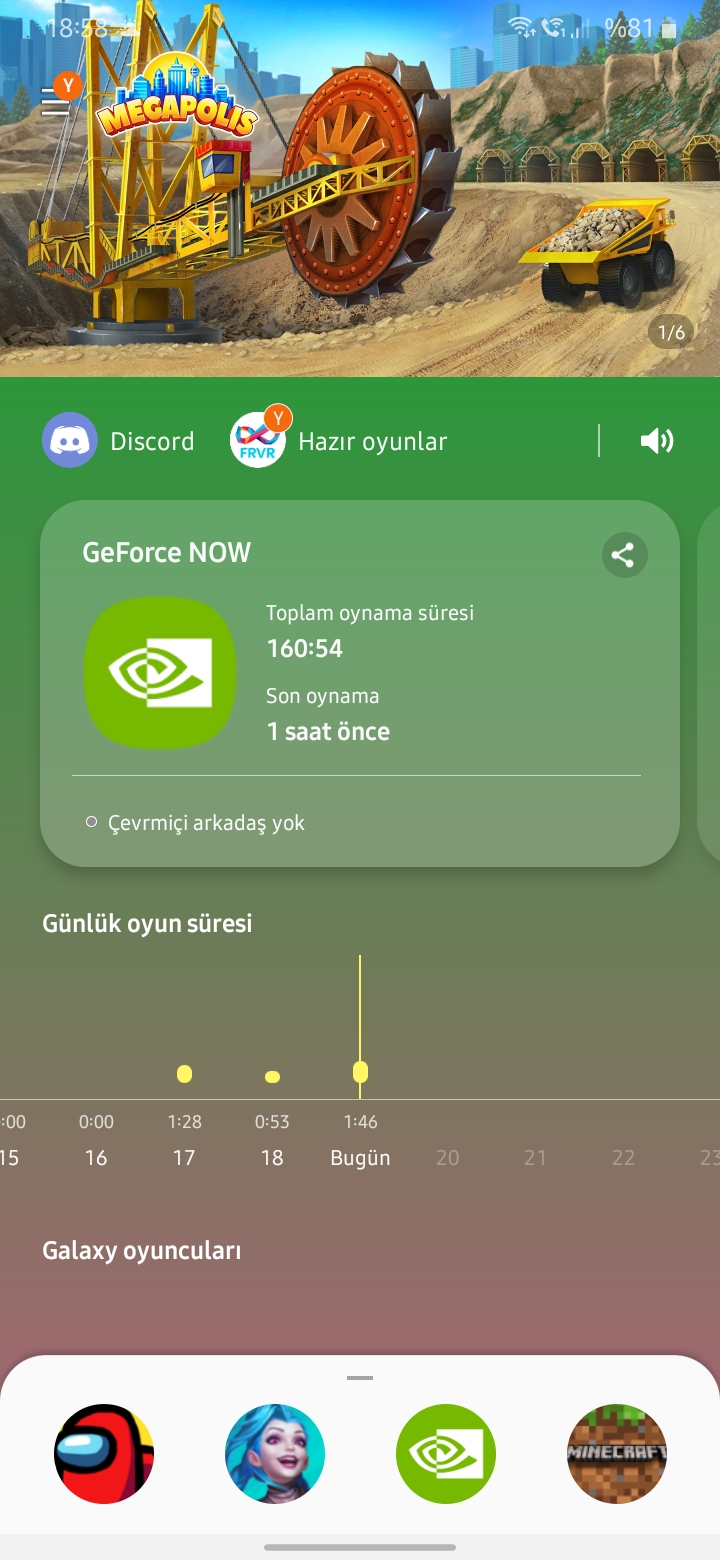The height and width of the screenshot is (1560, 720).
Task: Open the hamburger menu
Action: (x=56, y=102)
